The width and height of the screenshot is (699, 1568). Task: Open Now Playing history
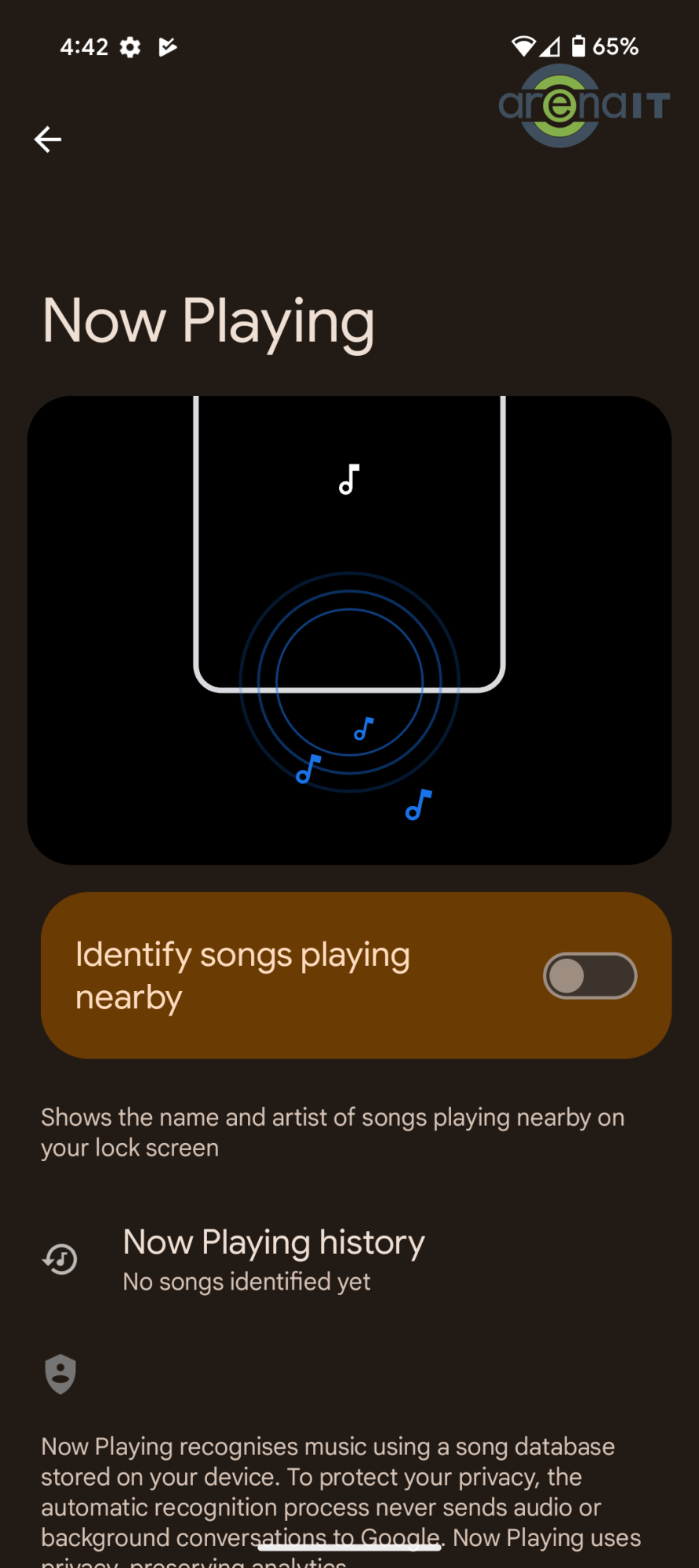pyautogui.click(x=274, y=1259)
